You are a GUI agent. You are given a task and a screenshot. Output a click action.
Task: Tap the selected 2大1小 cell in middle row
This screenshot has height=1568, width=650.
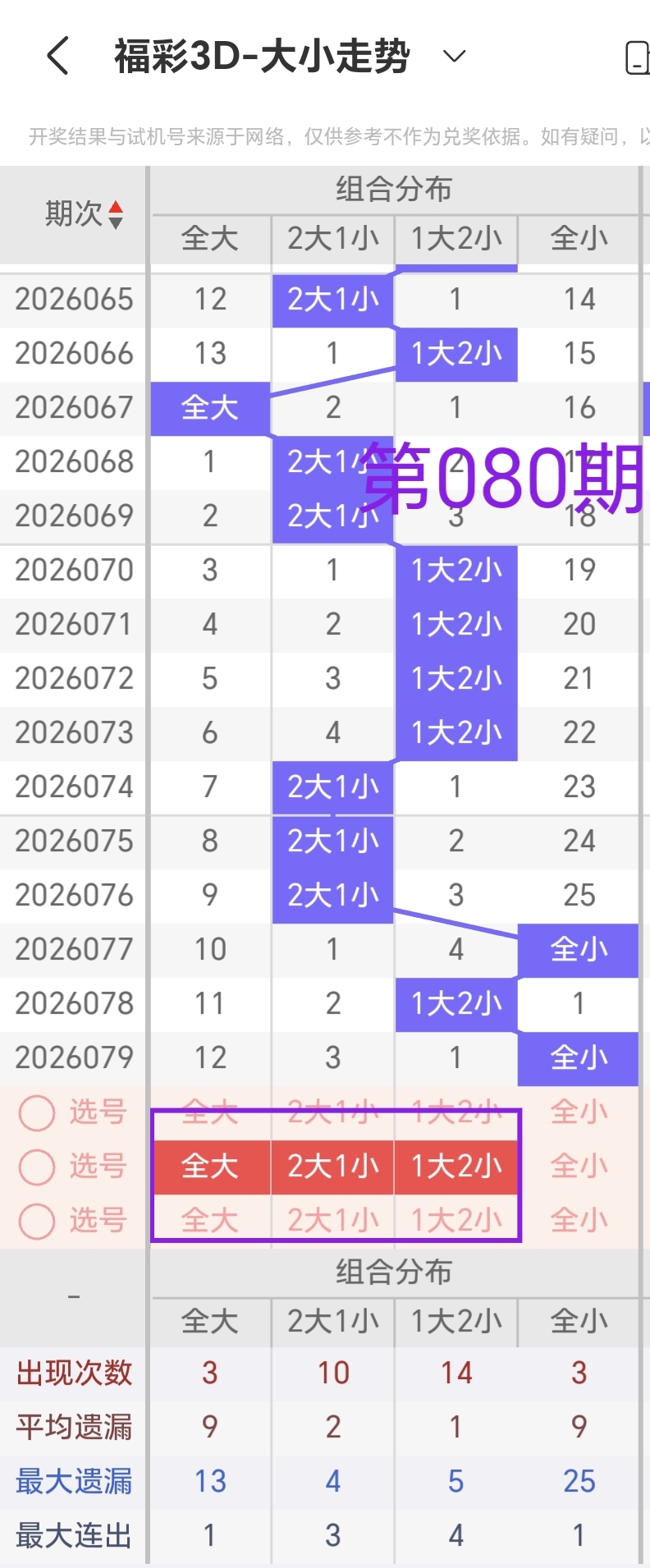point(332,1166)
